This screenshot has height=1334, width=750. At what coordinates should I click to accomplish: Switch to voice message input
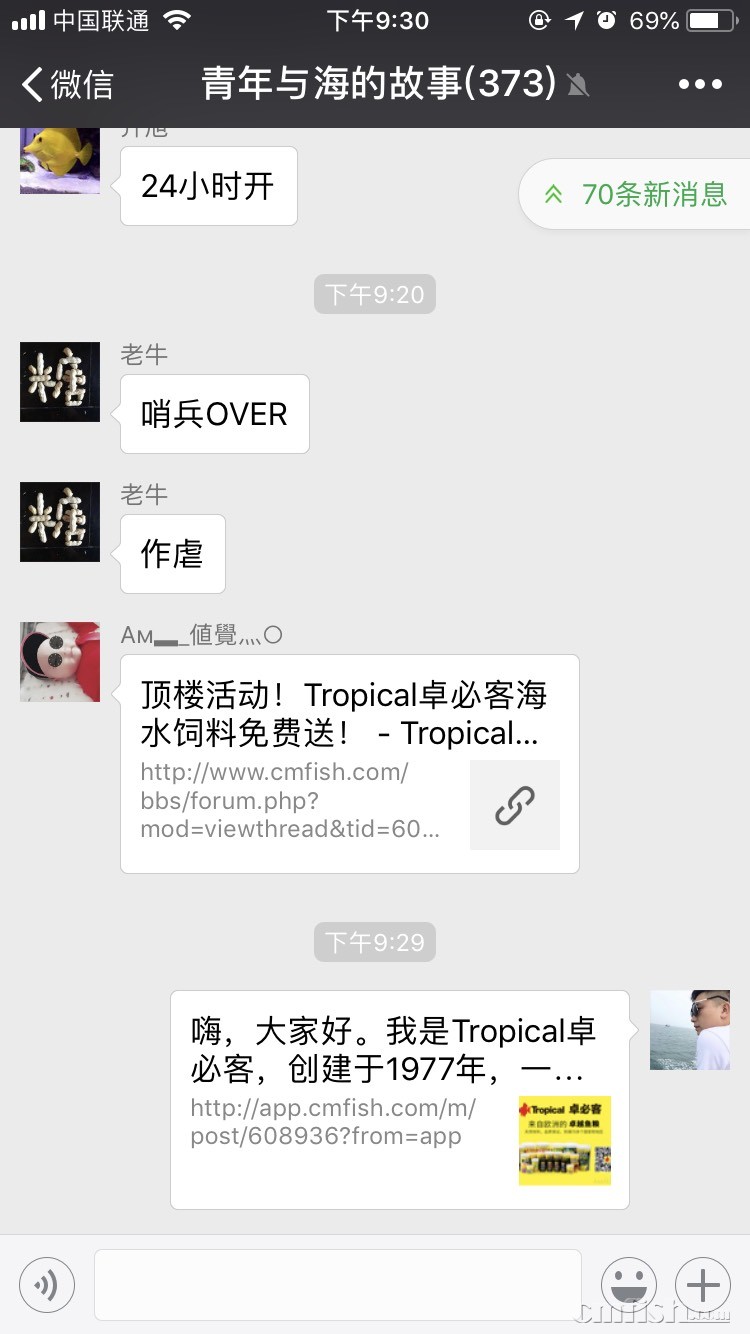pyautogui.click(x=47, y=1285)
